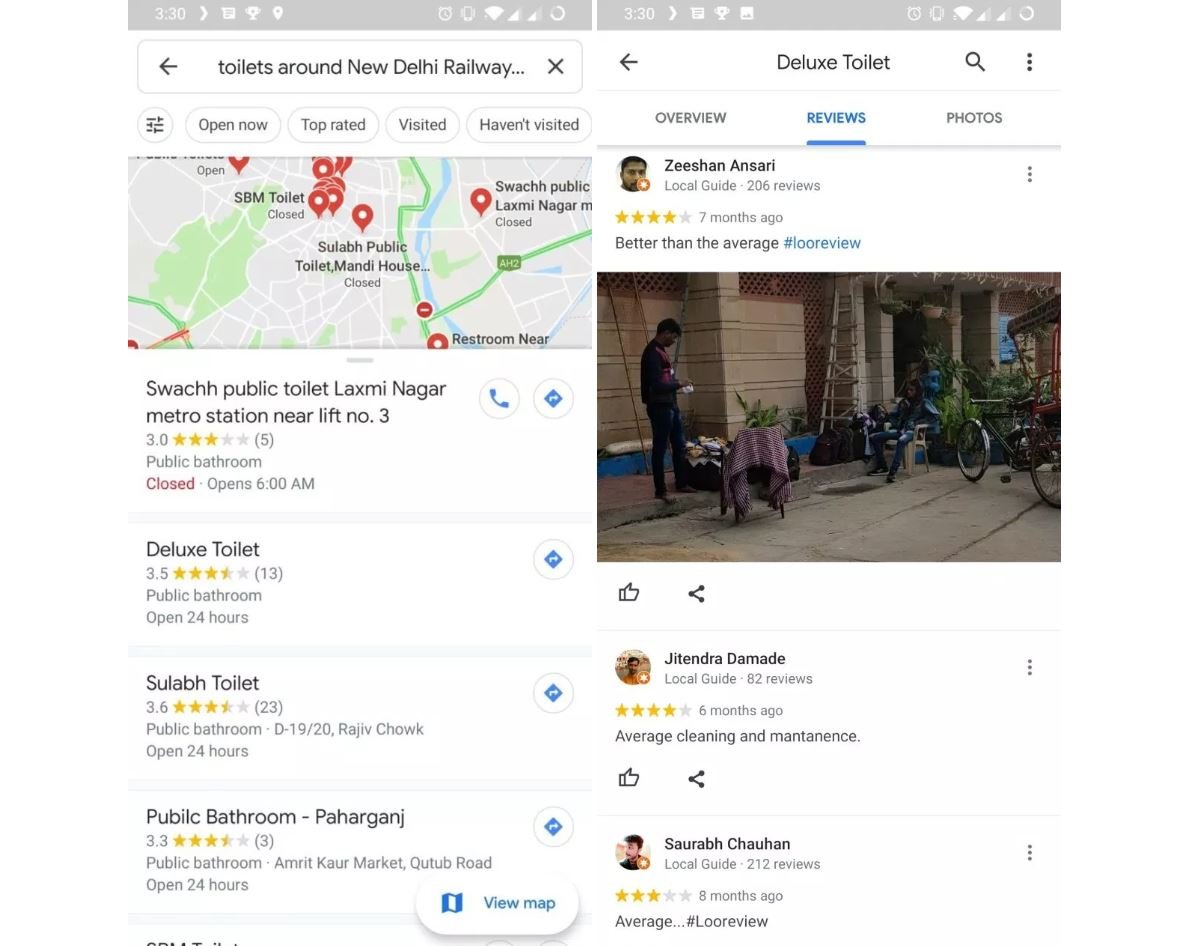The width and height of the screenshot is (1189, 946).
Task: Get directions to Pubilc Bathroom - Paharganj
Action: pos(553,827)
